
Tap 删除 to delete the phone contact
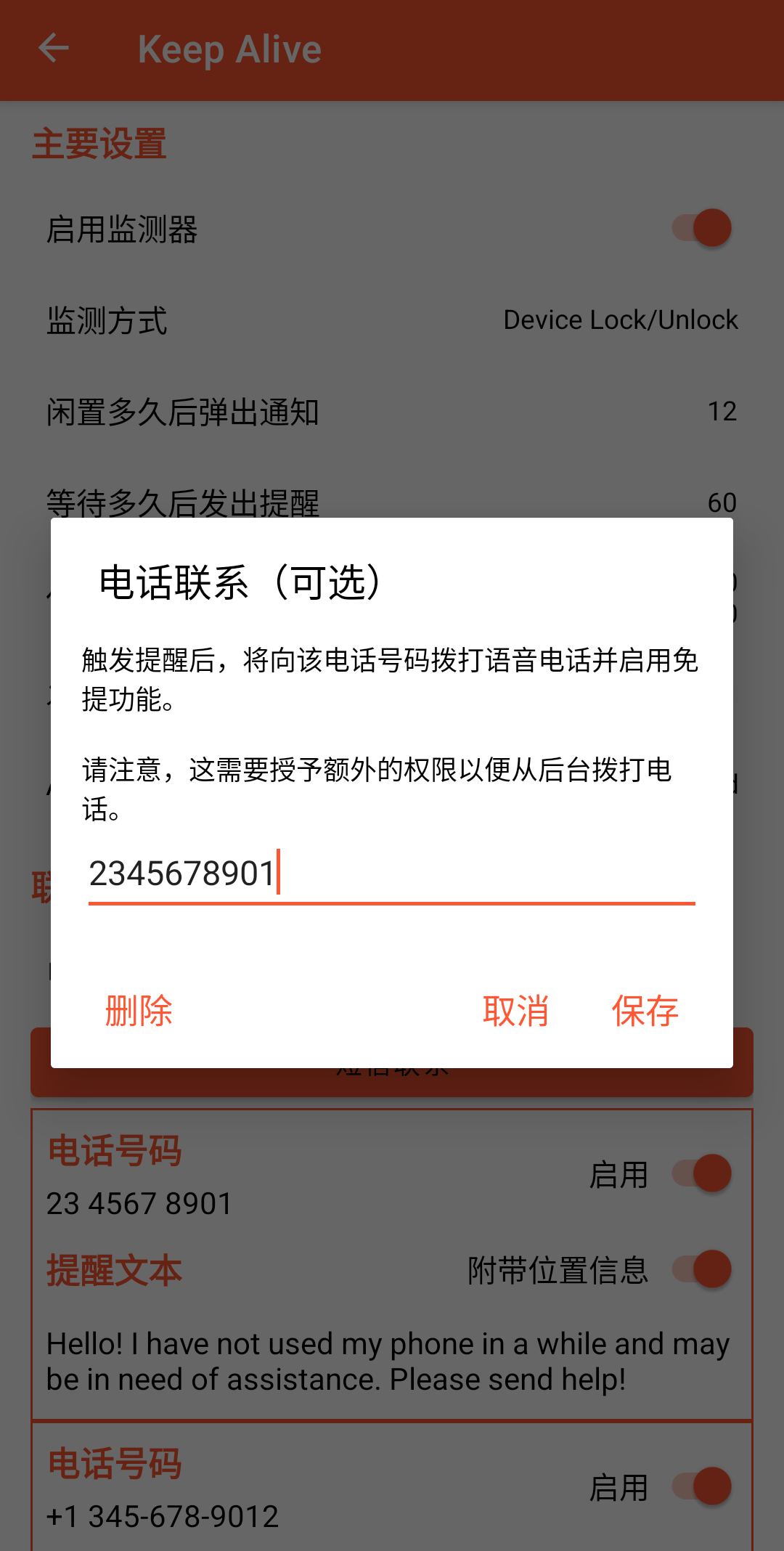click(x=139, y=1010)
